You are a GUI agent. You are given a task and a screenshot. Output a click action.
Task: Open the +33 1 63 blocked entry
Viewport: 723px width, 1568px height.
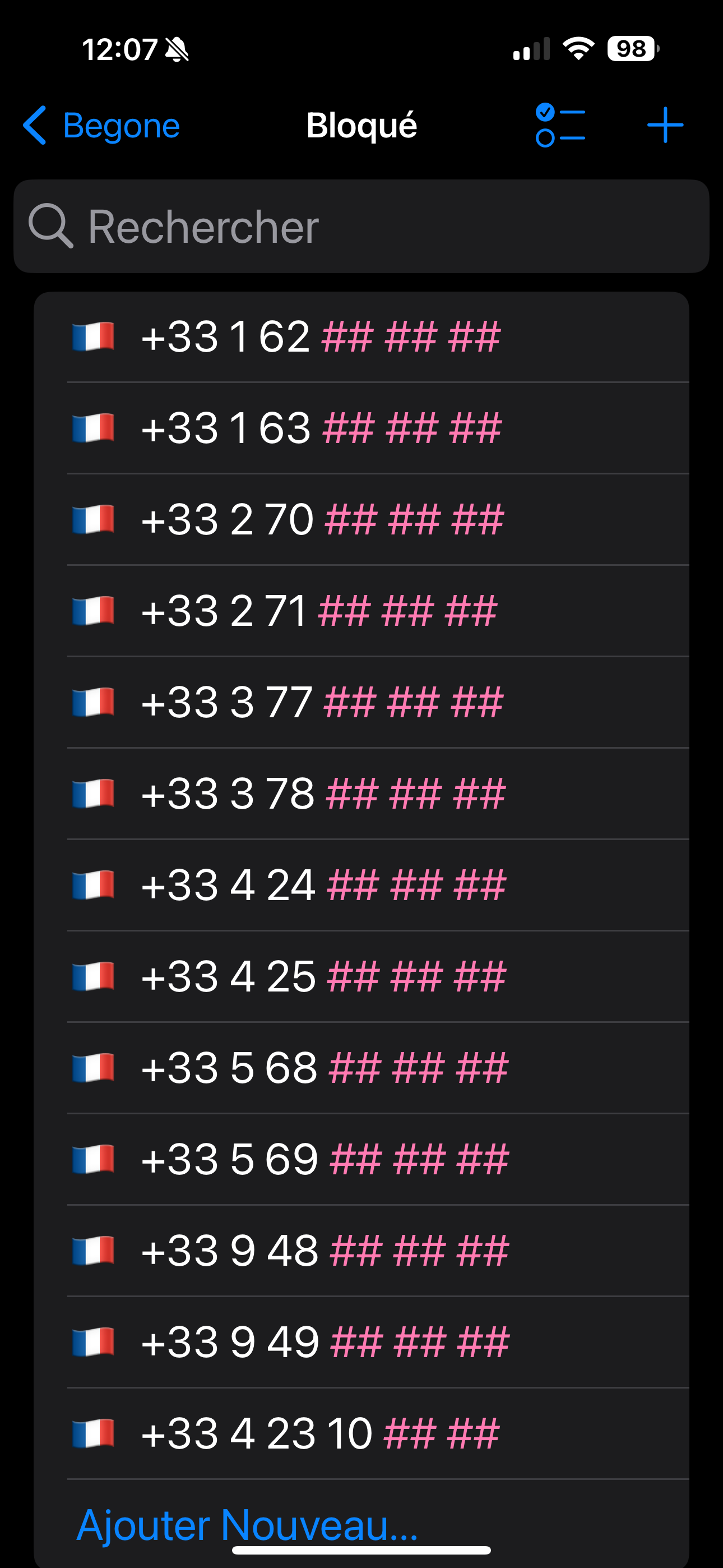361,428
